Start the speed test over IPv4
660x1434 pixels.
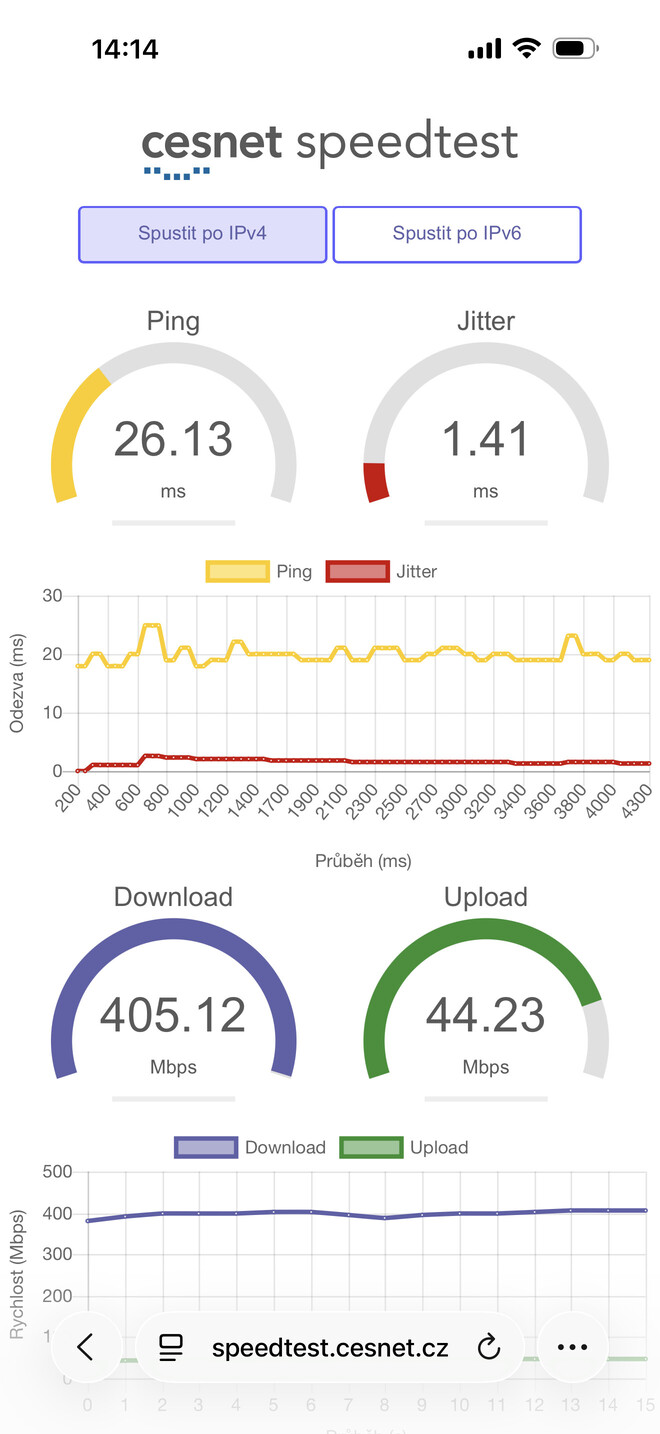click(202, 235)
